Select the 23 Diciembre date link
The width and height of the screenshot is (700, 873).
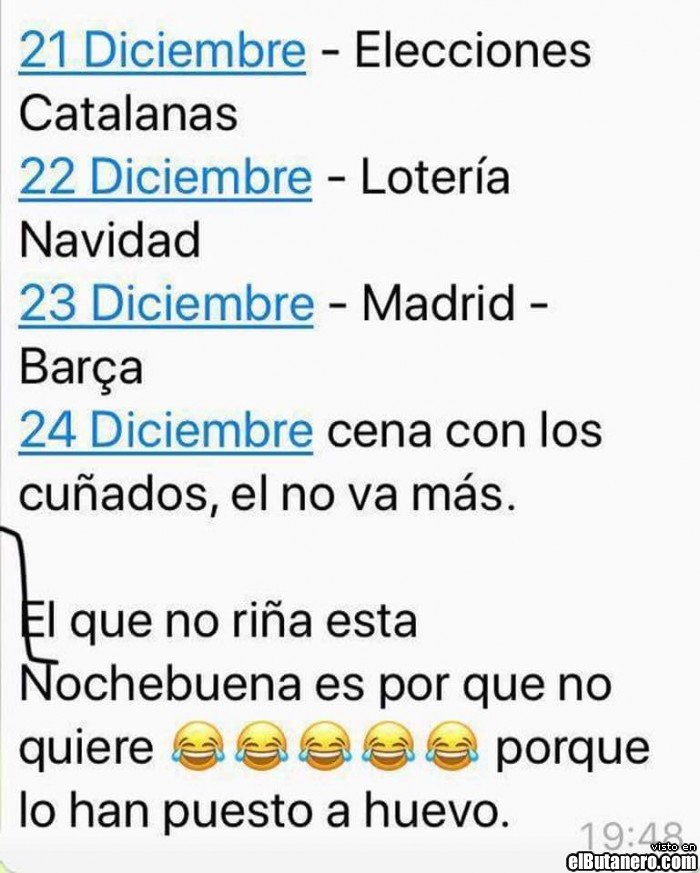(166, 304)
